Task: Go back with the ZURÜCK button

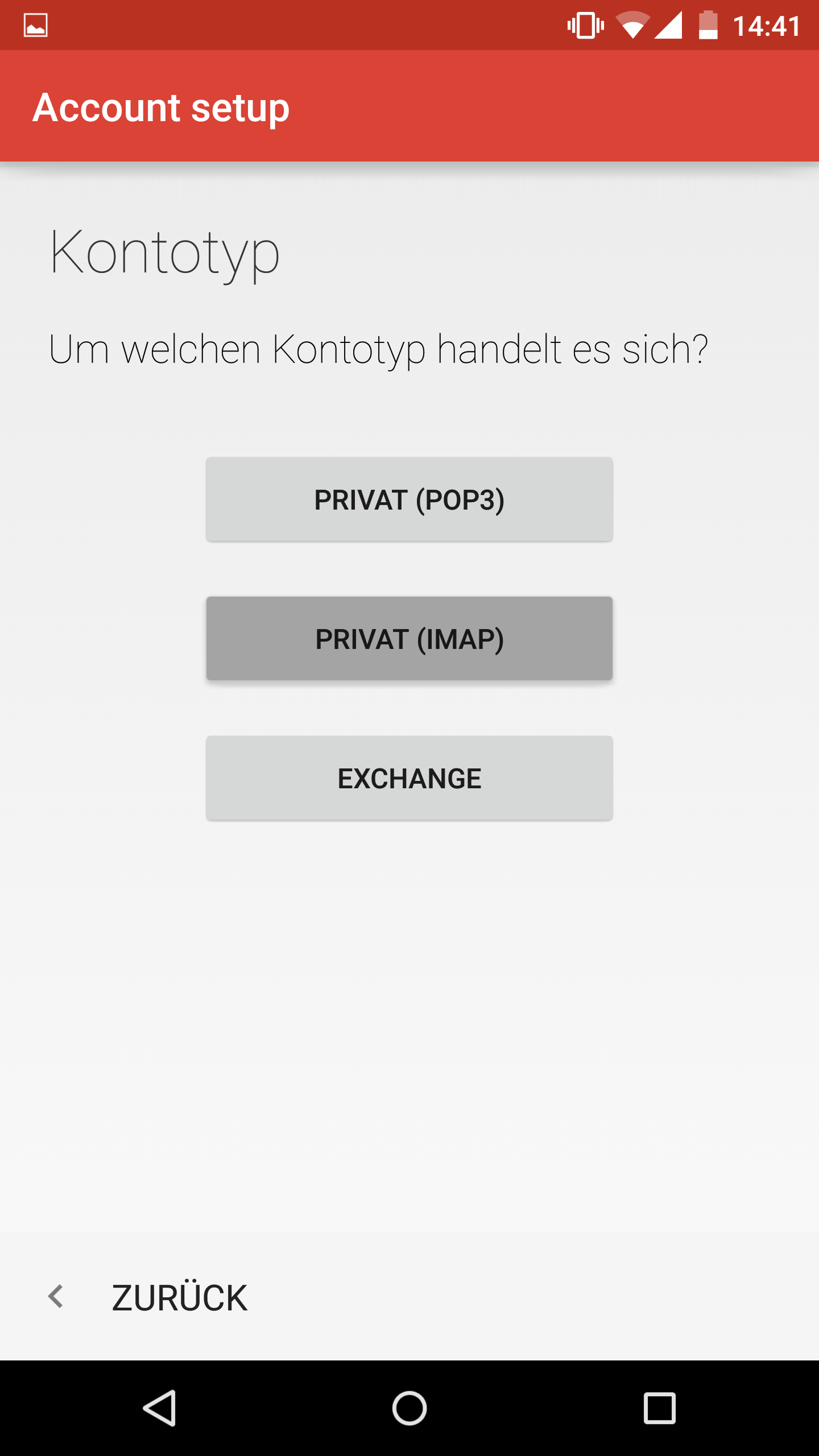Action: (148, 1298)
